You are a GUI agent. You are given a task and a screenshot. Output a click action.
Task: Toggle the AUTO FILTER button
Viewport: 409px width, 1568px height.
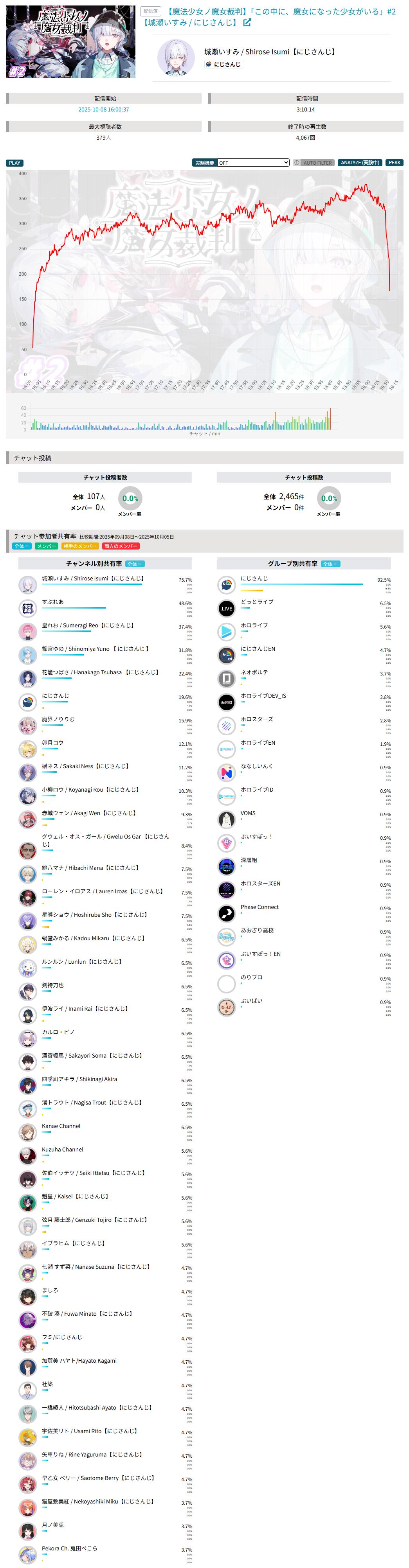coord(313,163)
